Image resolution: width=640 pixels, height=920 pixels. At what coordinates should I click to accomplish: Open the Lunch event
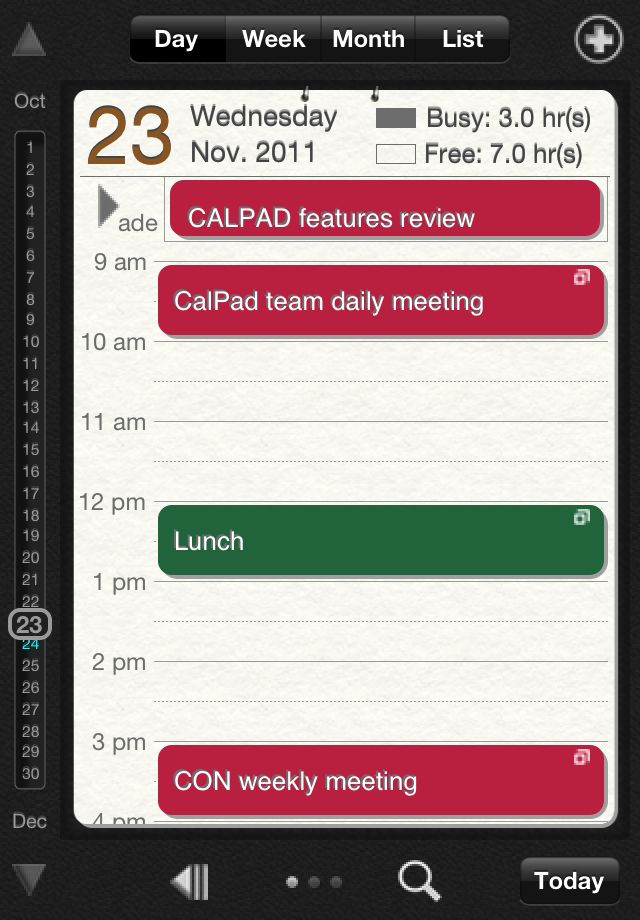(381, 540)
